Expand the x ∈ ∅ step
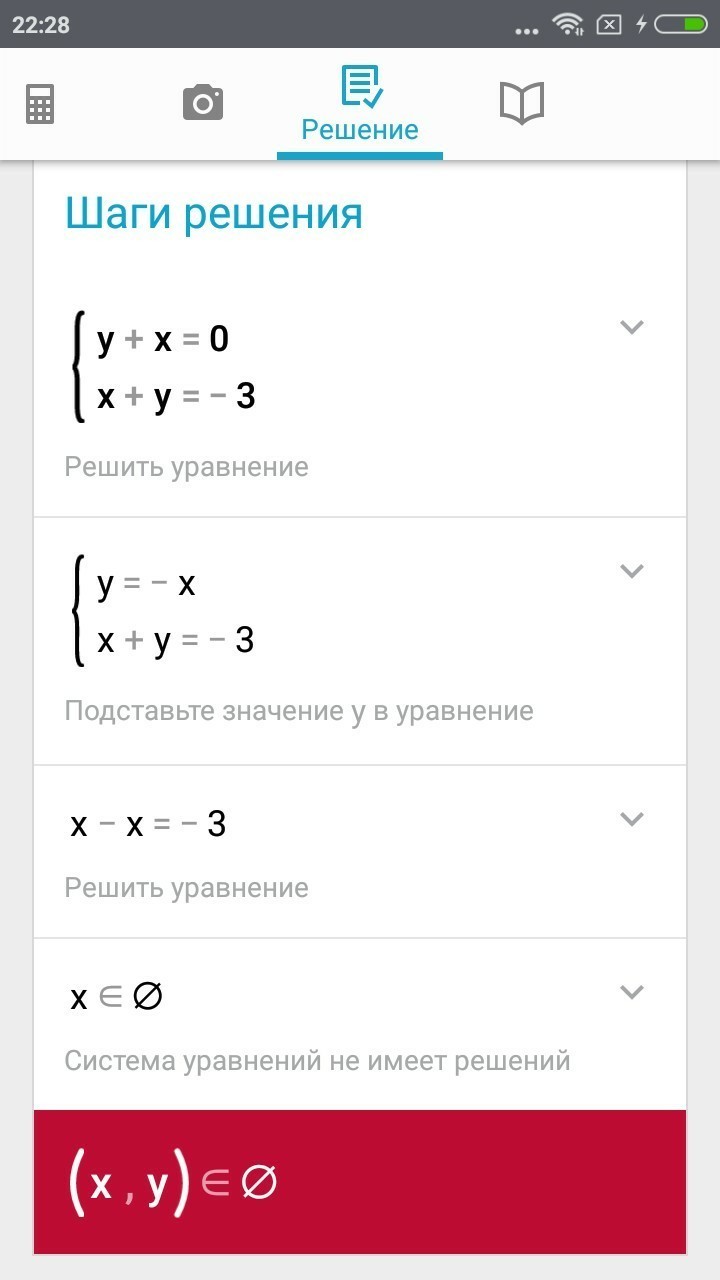The image size is (720, 1280). [631, 992]
